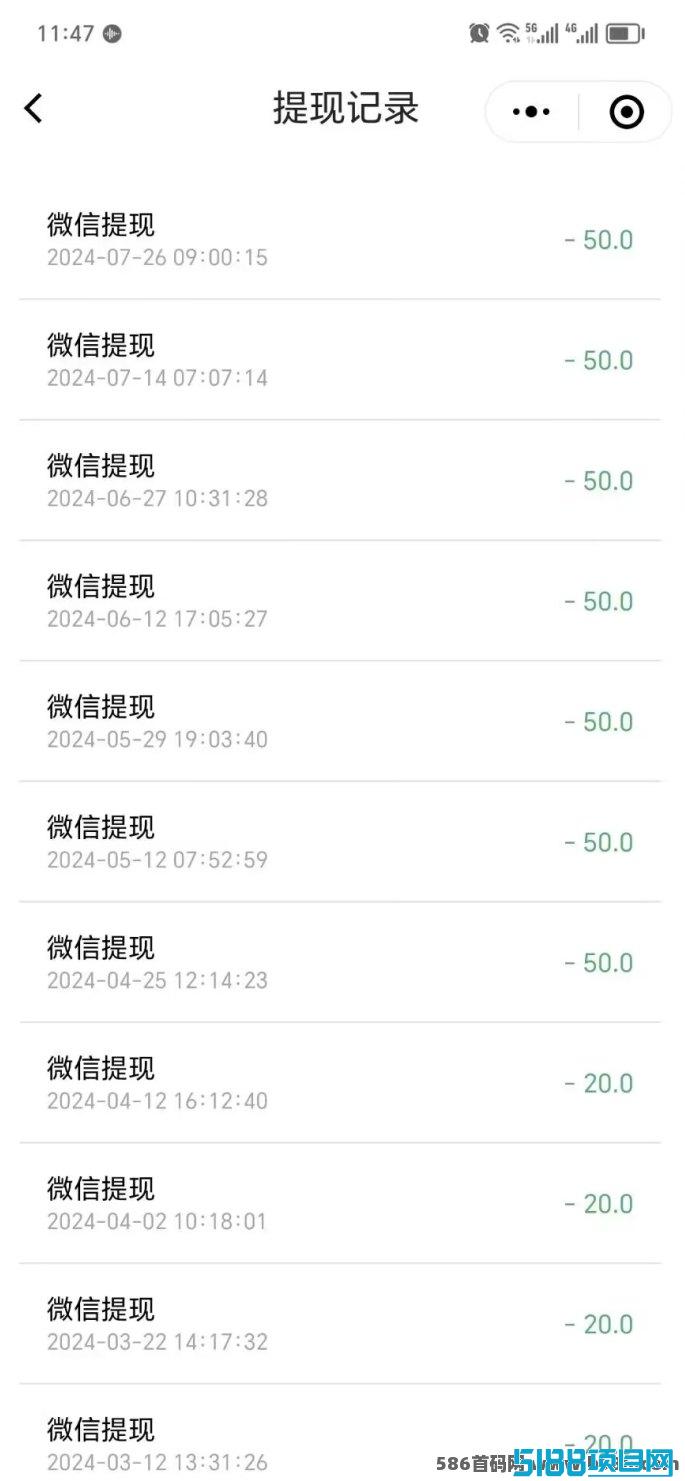
Task: Select the 2024-04-12 16:12:40 withdrawal entry
Action: (340, 1083)
